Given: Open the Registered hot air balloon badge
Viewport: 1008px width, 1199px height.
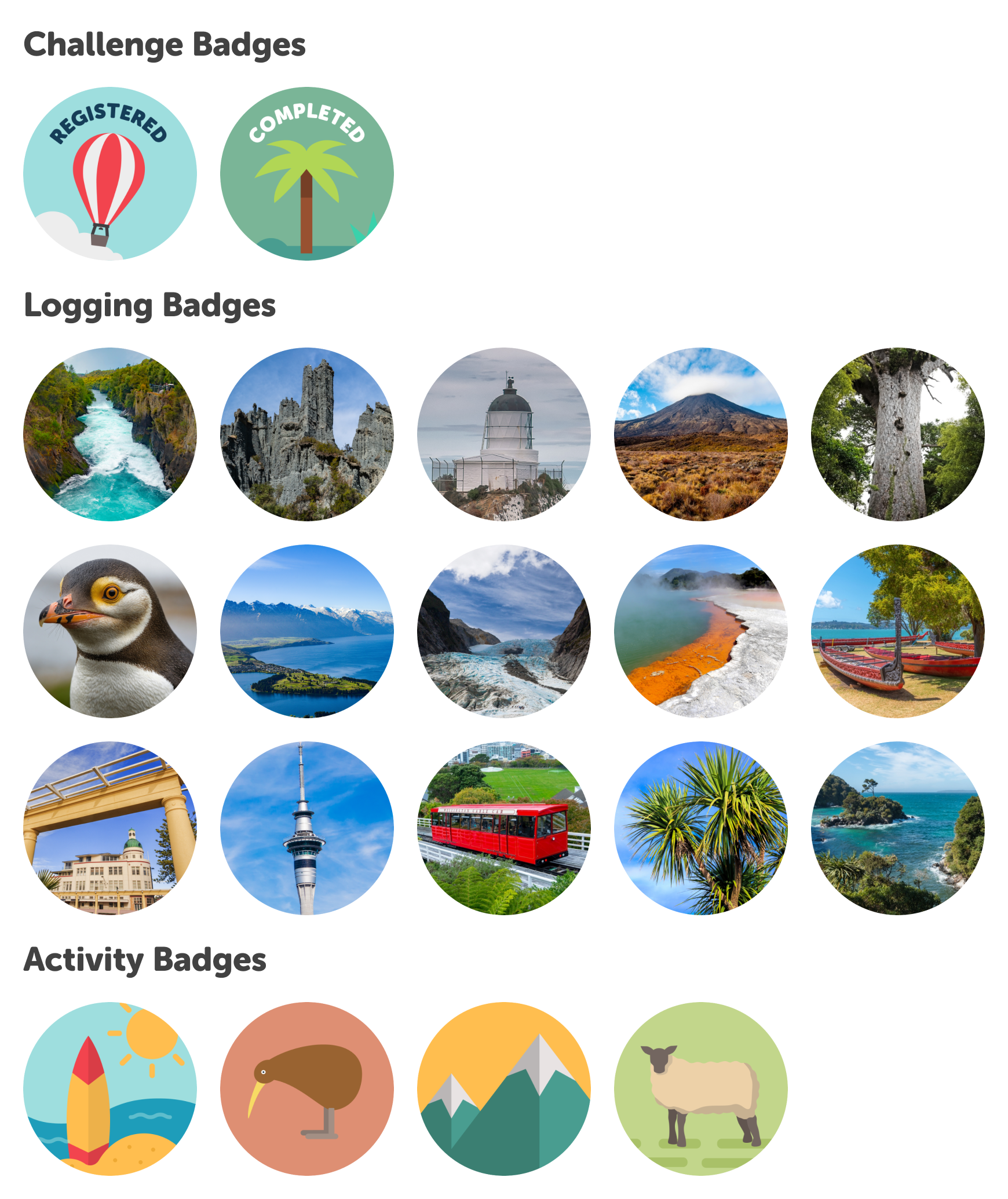Looking at the screenshot, I should pos(110,174).
